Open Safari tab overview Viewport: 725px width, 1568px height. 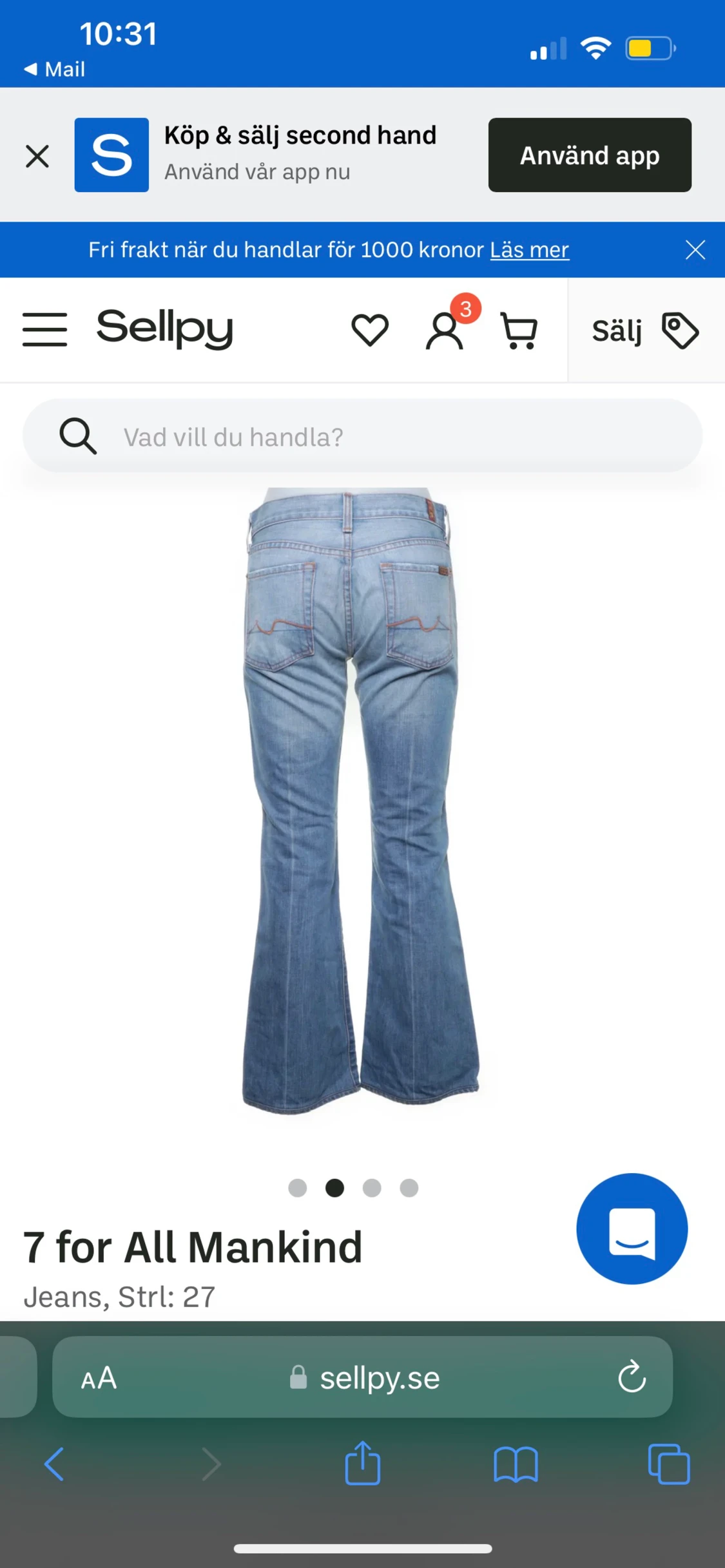click(669, 1464)
